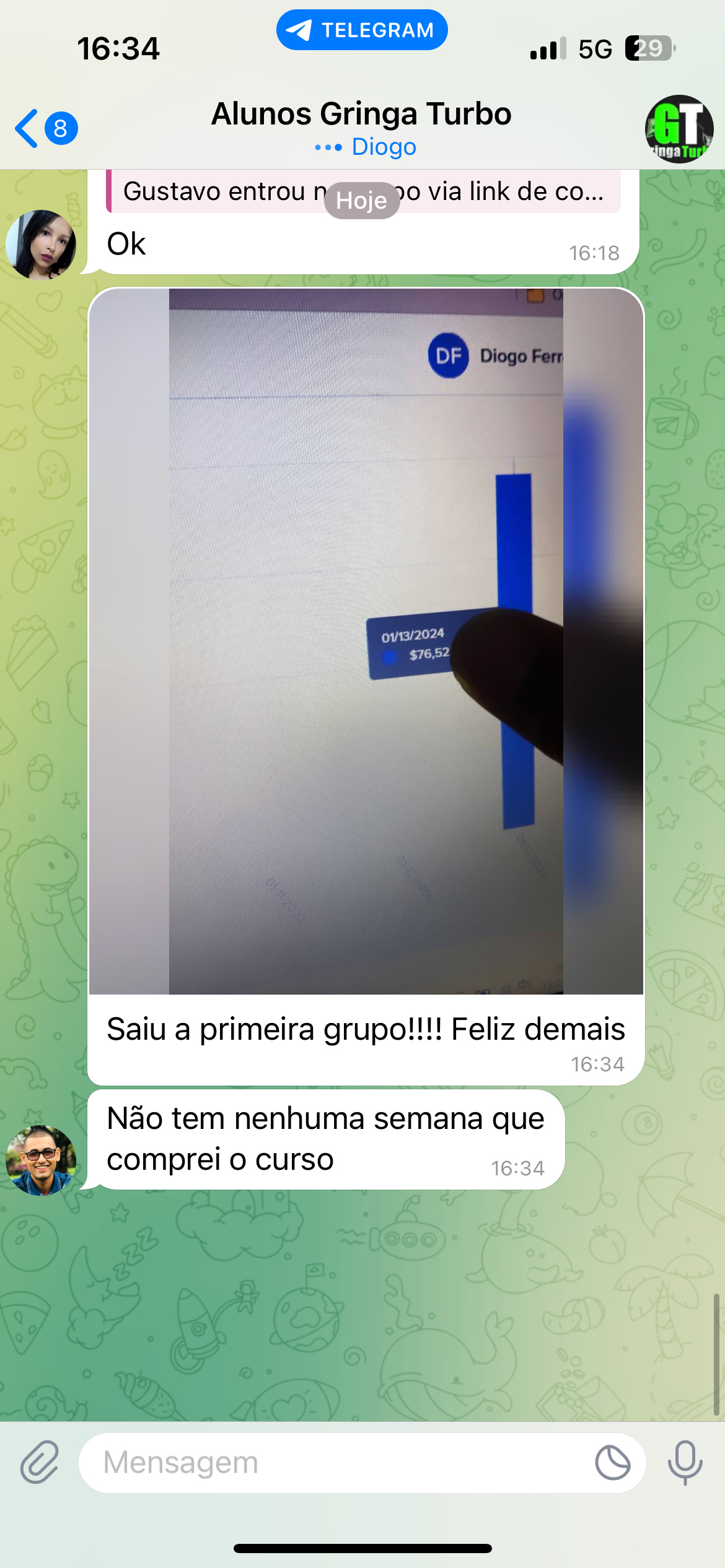Open the GT group avatar
Viewport: 725px width, 1568px height.
click(679, 129)
